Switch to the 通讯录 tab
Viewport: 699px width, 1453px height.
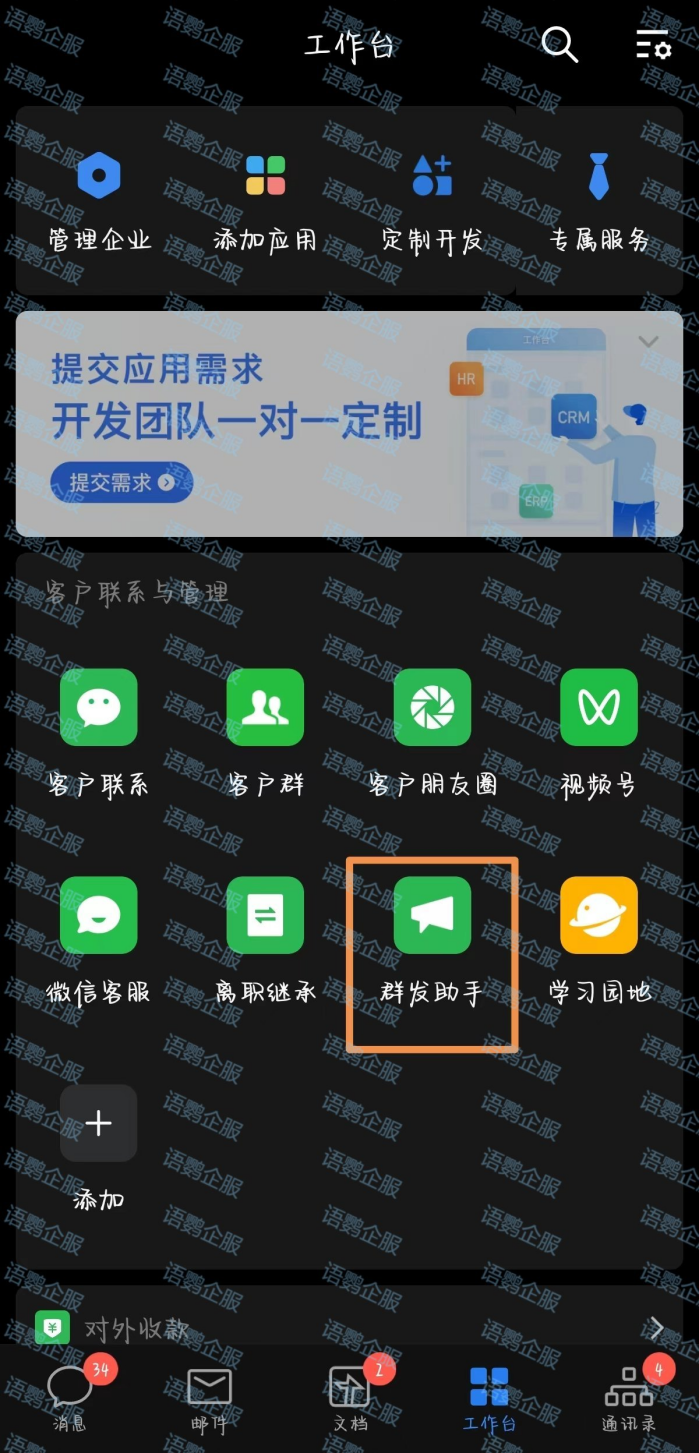tap(629, 1397)
